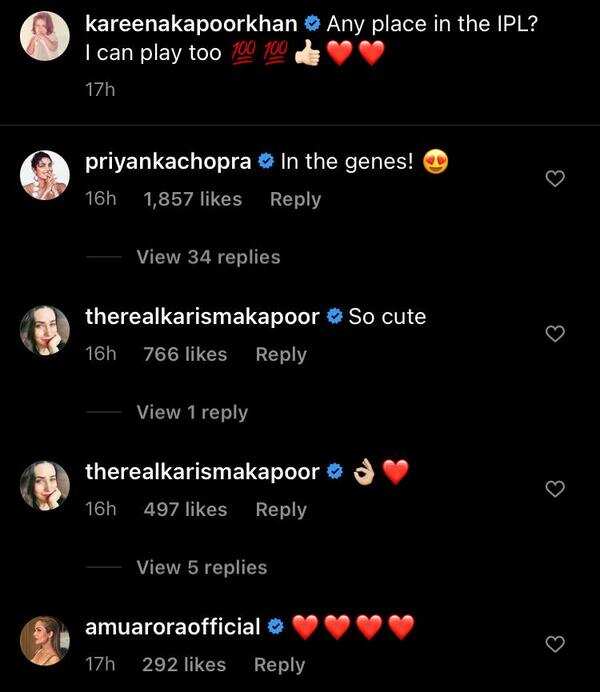
Task: Expand View 1 reply
Action: pos(192,412)
